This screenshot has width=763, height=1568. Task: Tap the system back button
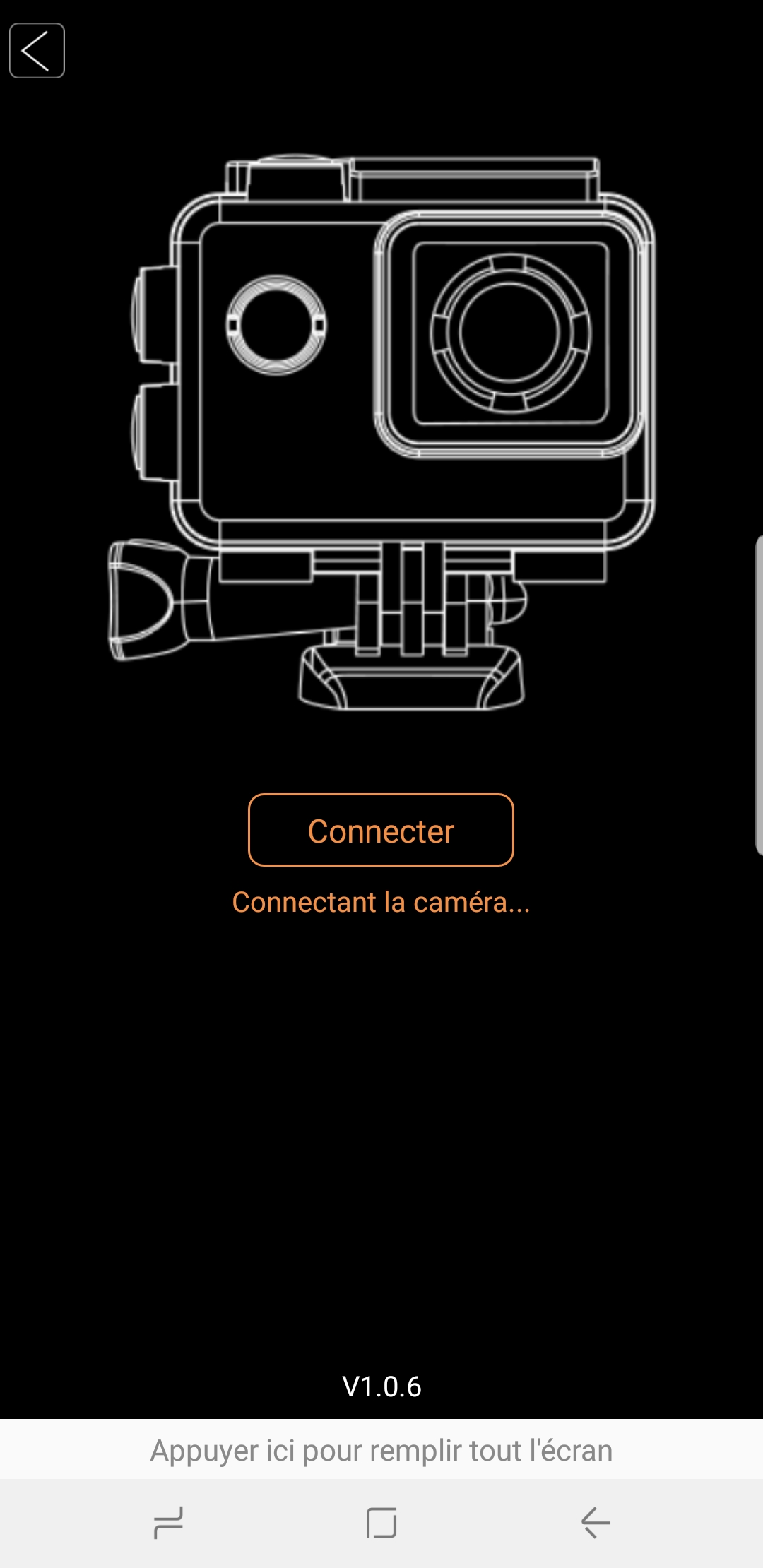pyautogui.click(x=596, y=1523)
